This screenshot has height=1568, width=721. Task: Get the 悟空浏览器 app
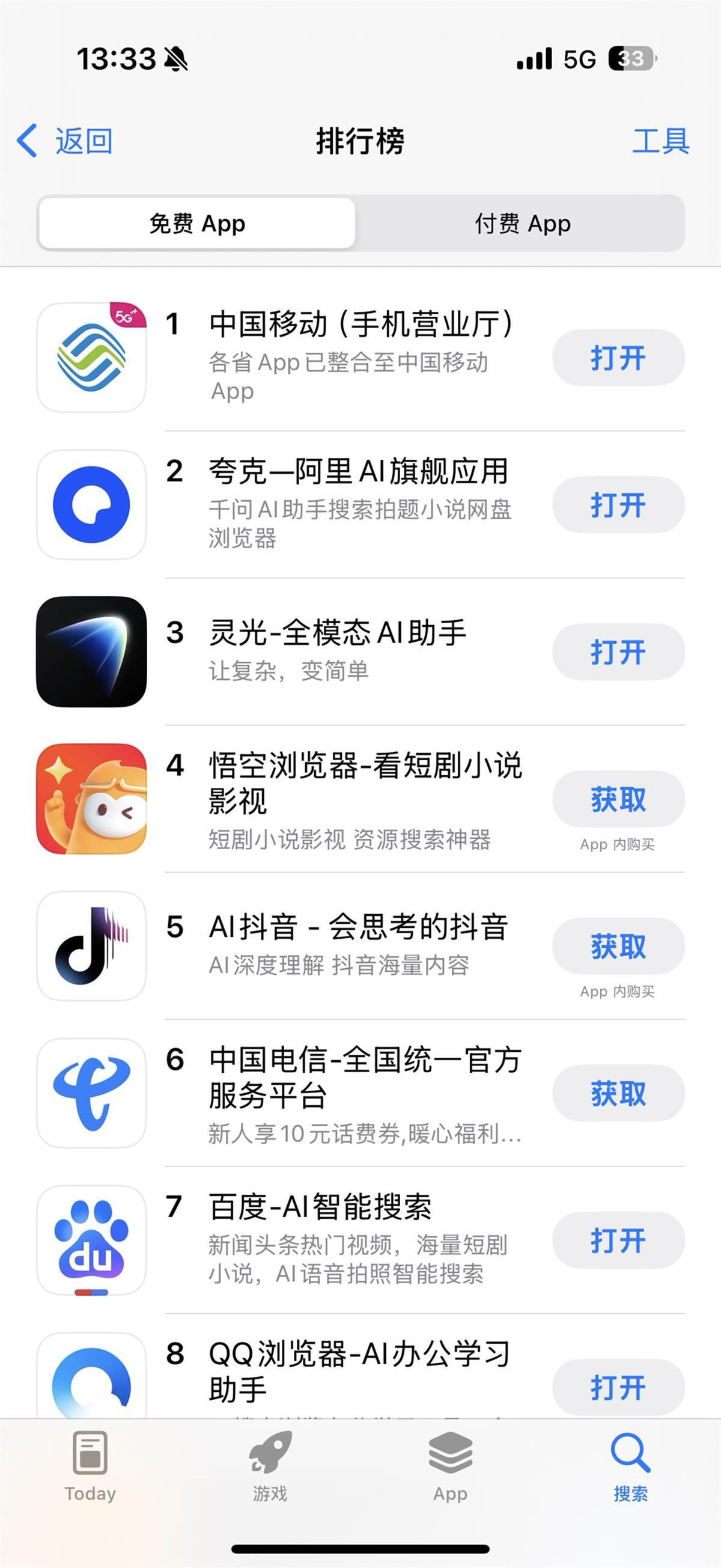point(618,799)
